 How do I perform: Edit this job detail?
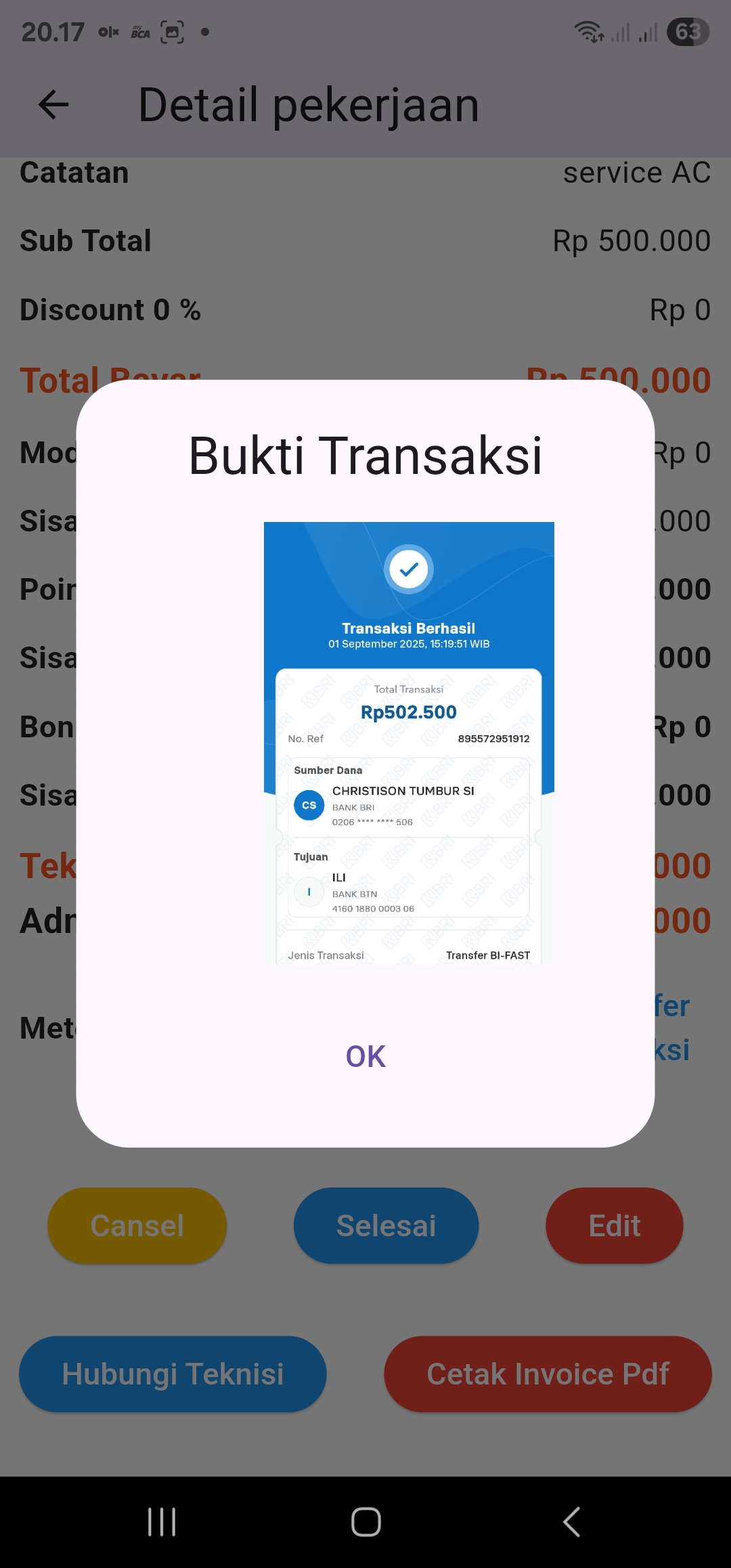(614, 1225)
